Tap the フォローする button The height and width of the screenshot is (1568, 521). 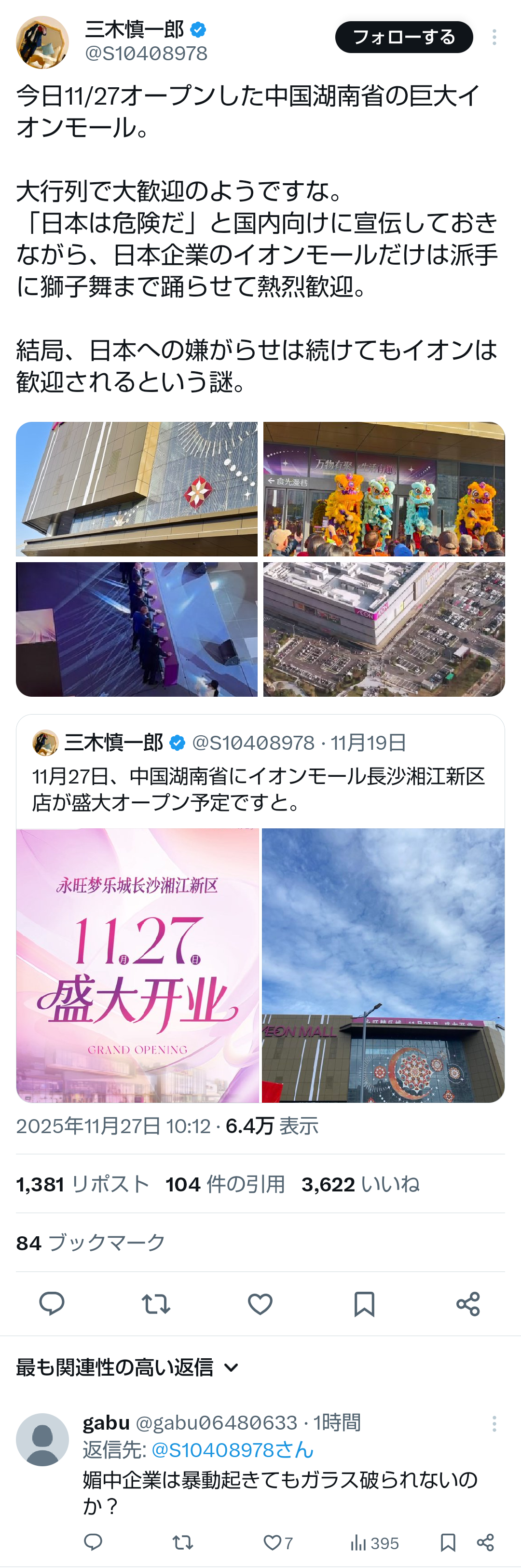[x=403, y=37]
